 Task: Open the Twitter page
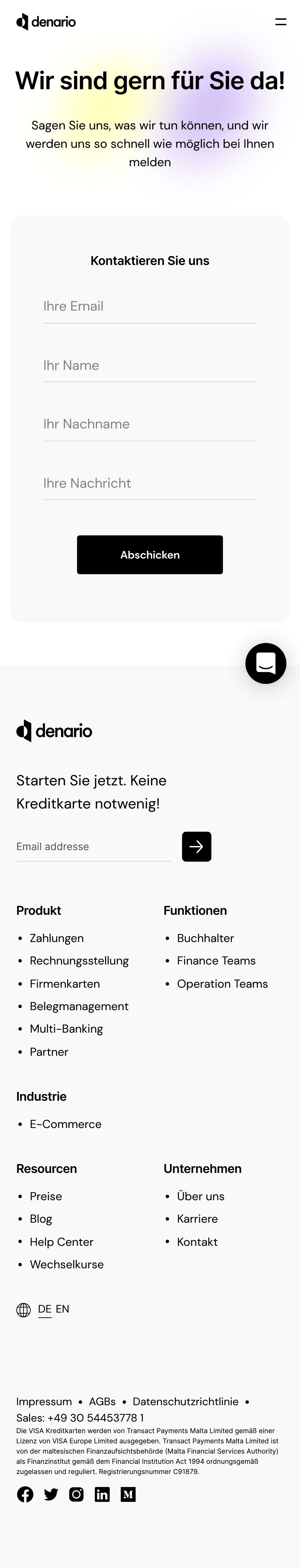(x=50, y=1494)
